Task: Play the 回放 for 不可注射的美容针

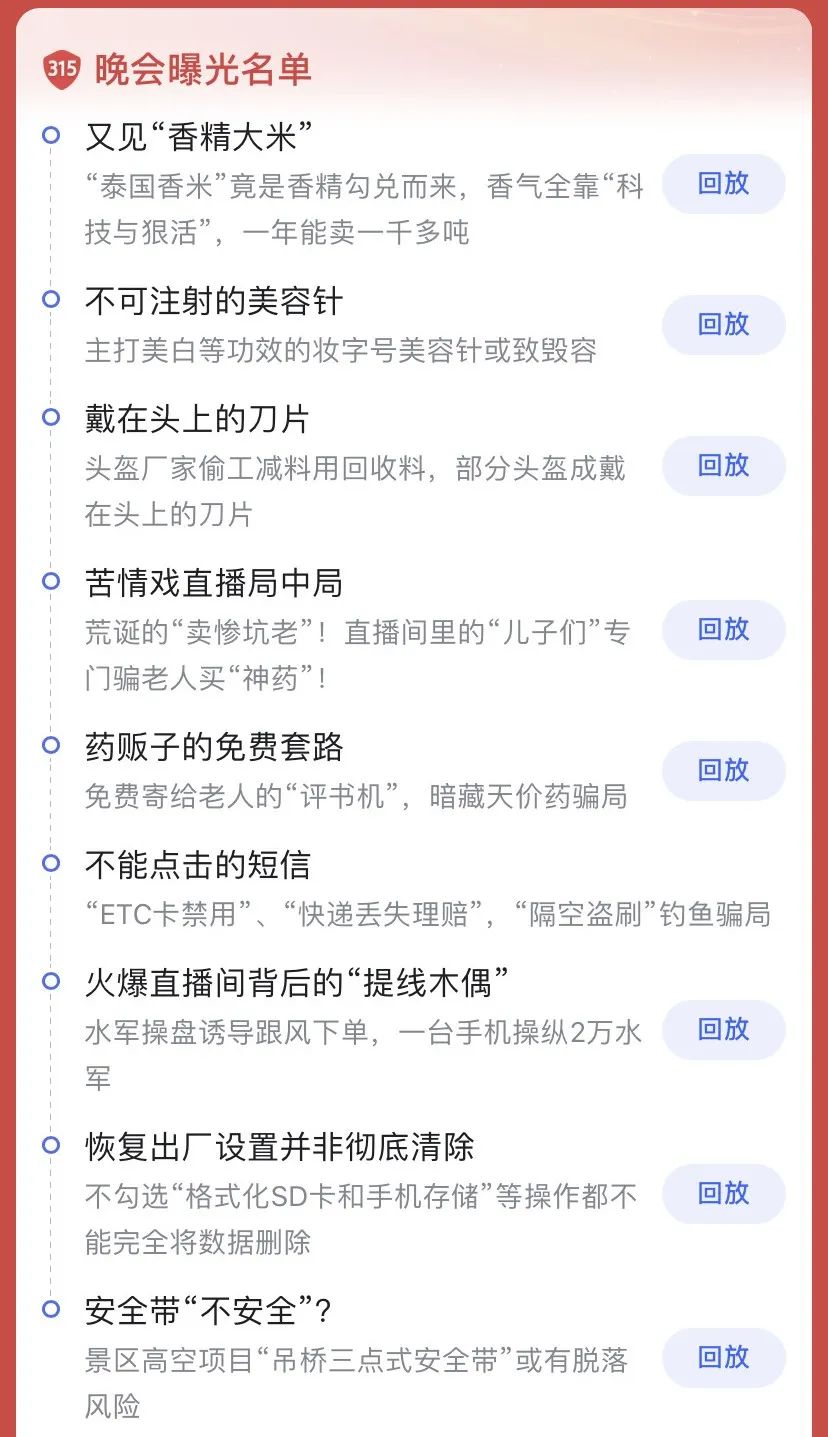Action: click(723, 325)
